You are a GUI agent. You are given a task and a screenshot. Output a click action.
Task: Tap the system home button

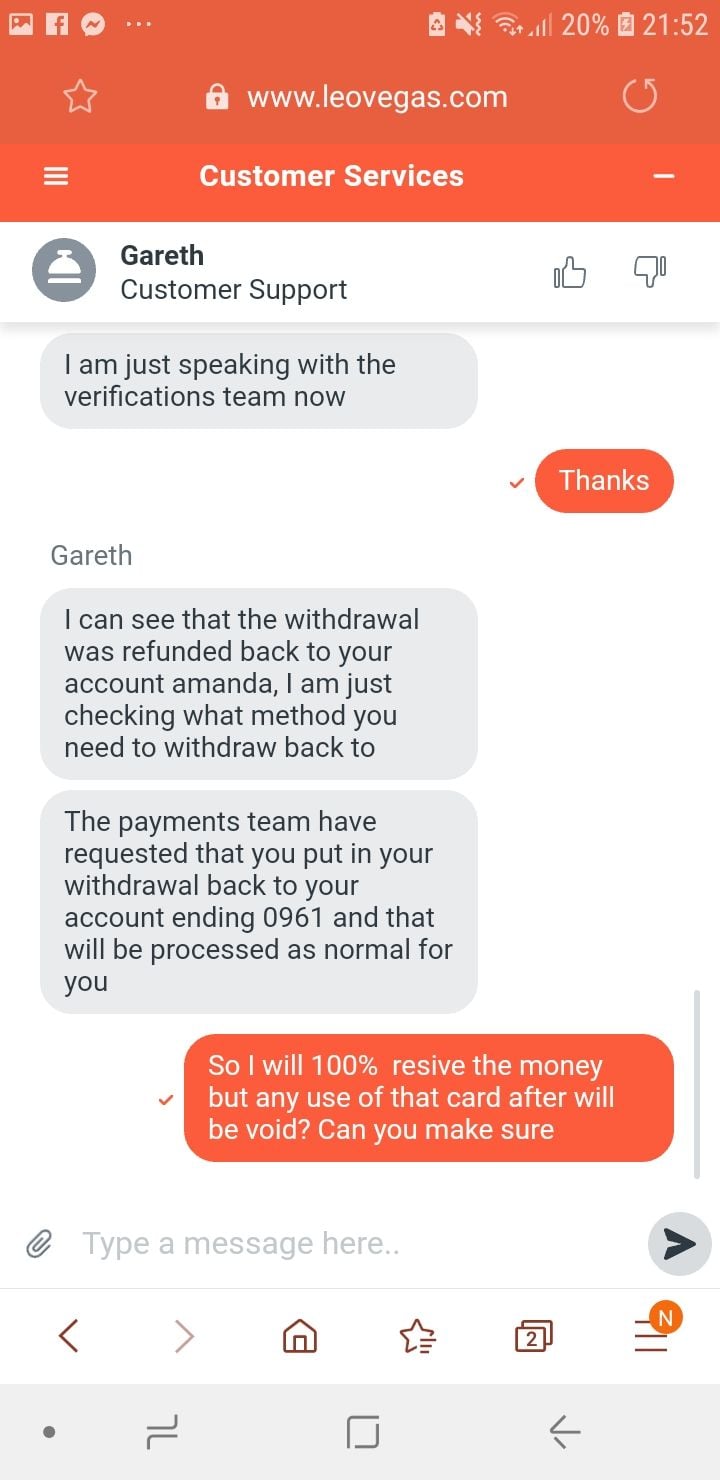(362, 1432)
